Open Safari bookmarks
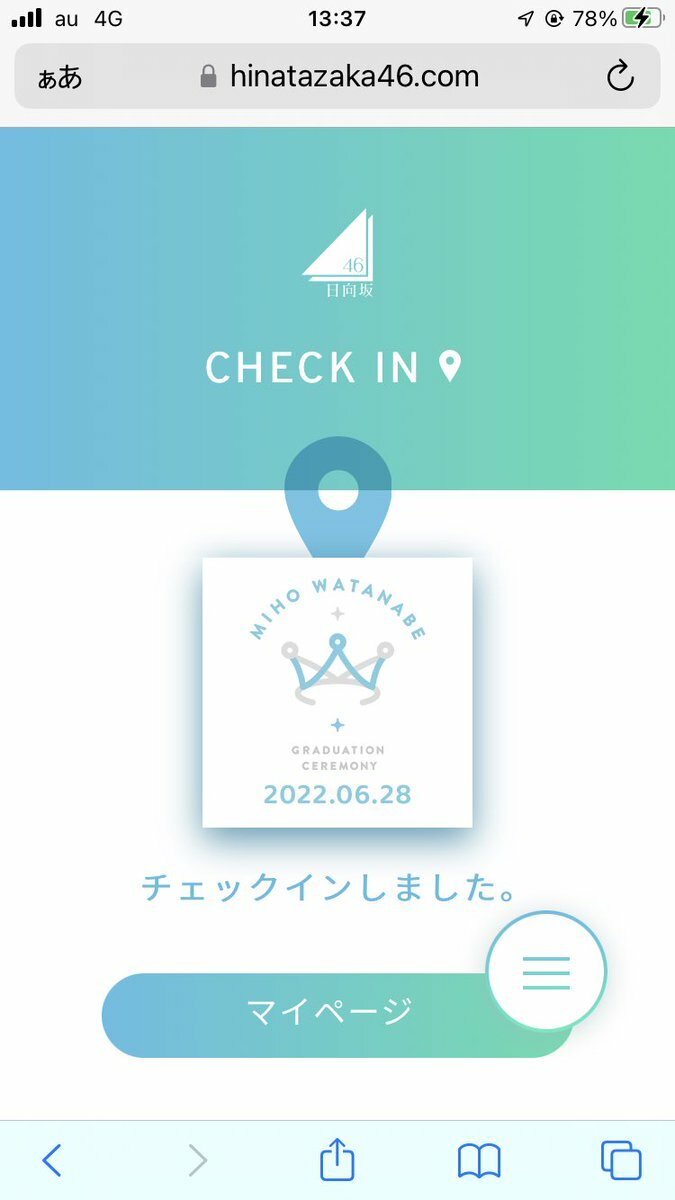 (x=479, y=1160)
